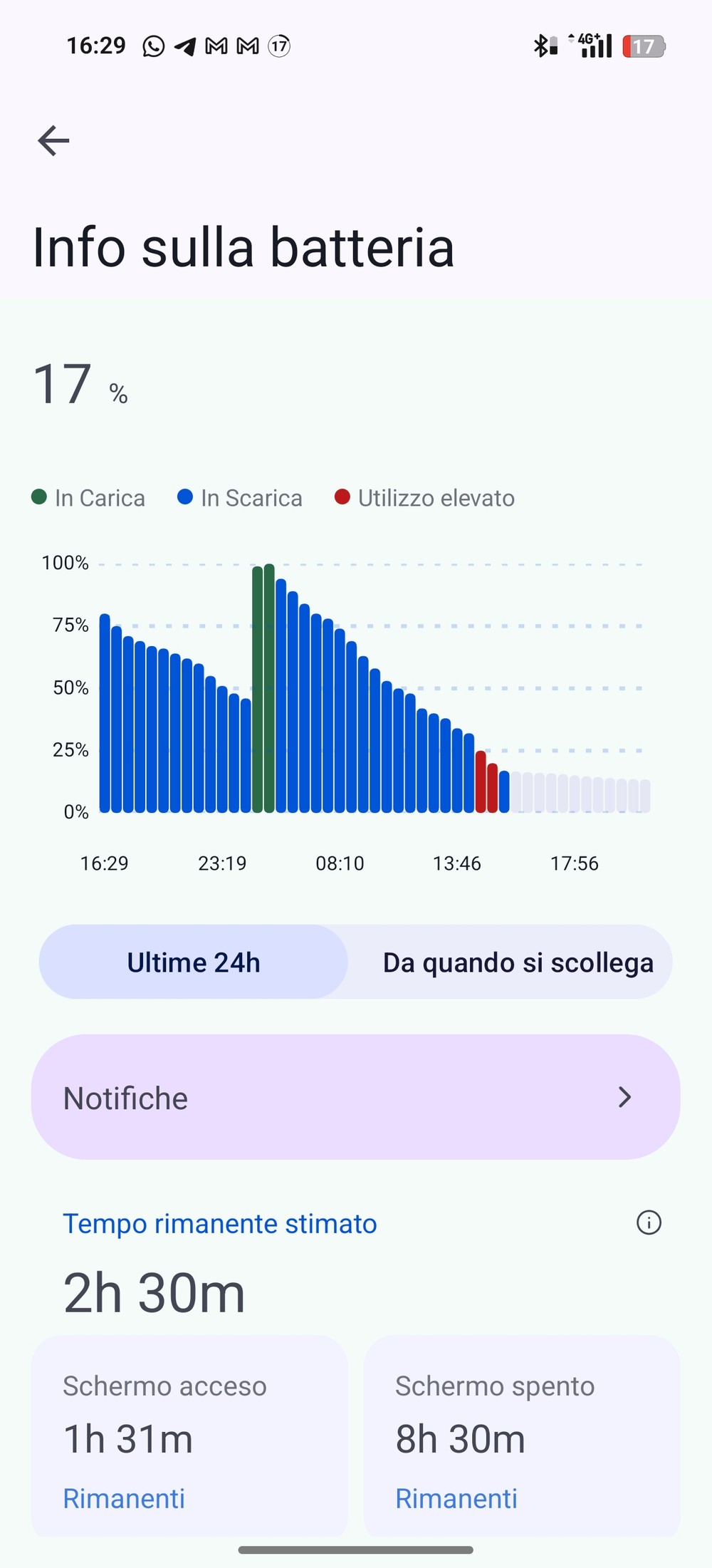Viewport: 712px width, 1568px height.
Task: Open the Notifiche row
Action: (355, 1097)
